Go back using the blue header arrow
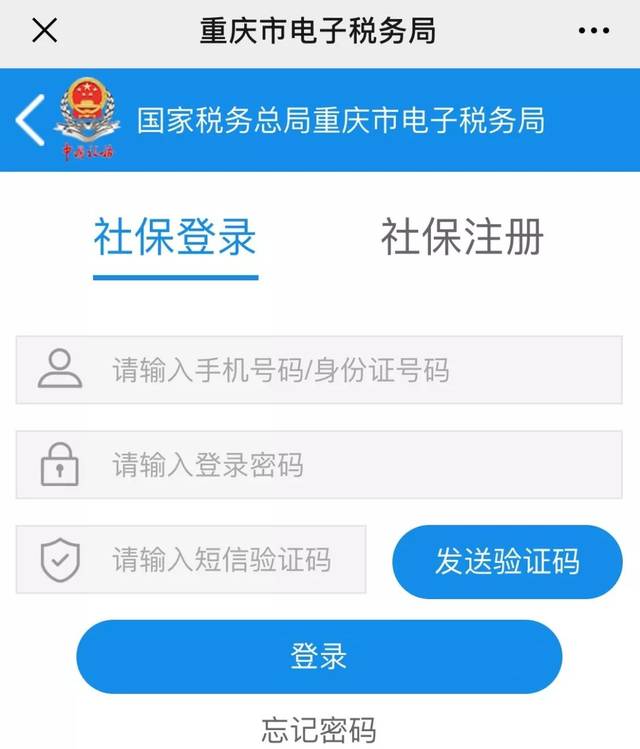Screen dimensions: 640x749 click(x=28, y=120)
